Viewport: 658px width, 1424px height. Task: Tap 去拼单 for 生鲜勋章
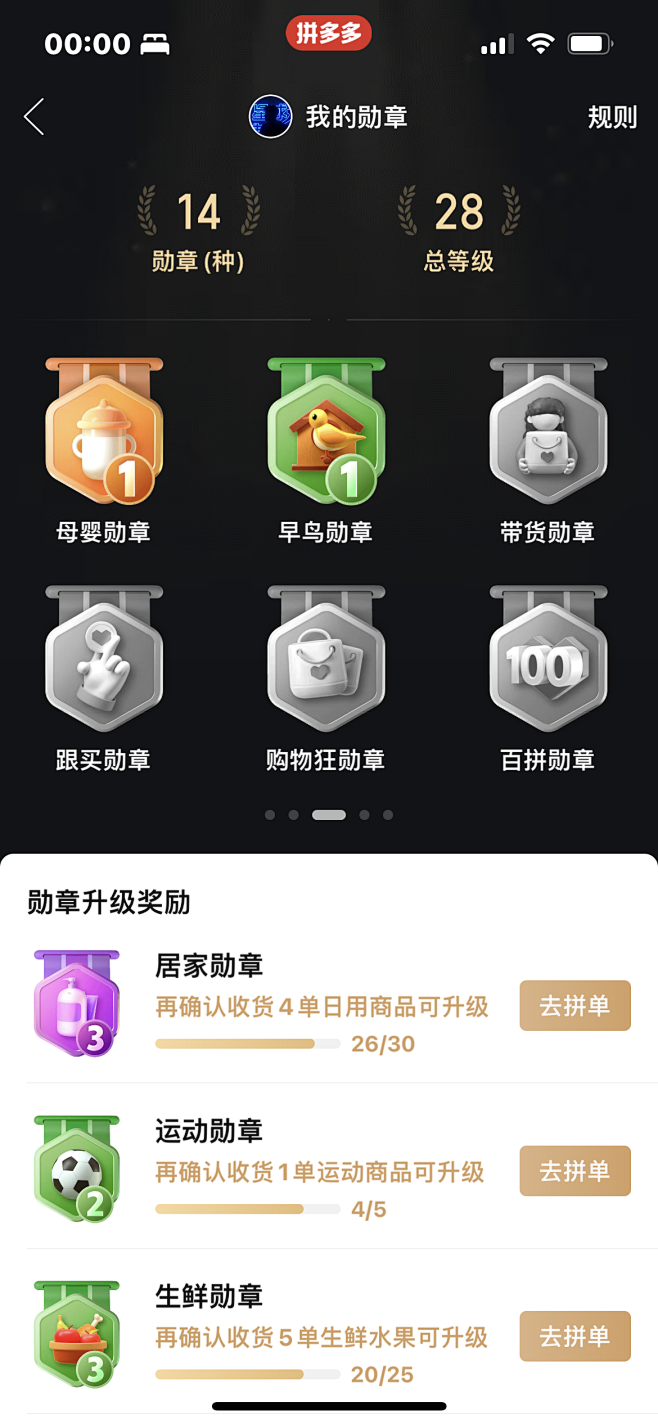pos(575,1336)
